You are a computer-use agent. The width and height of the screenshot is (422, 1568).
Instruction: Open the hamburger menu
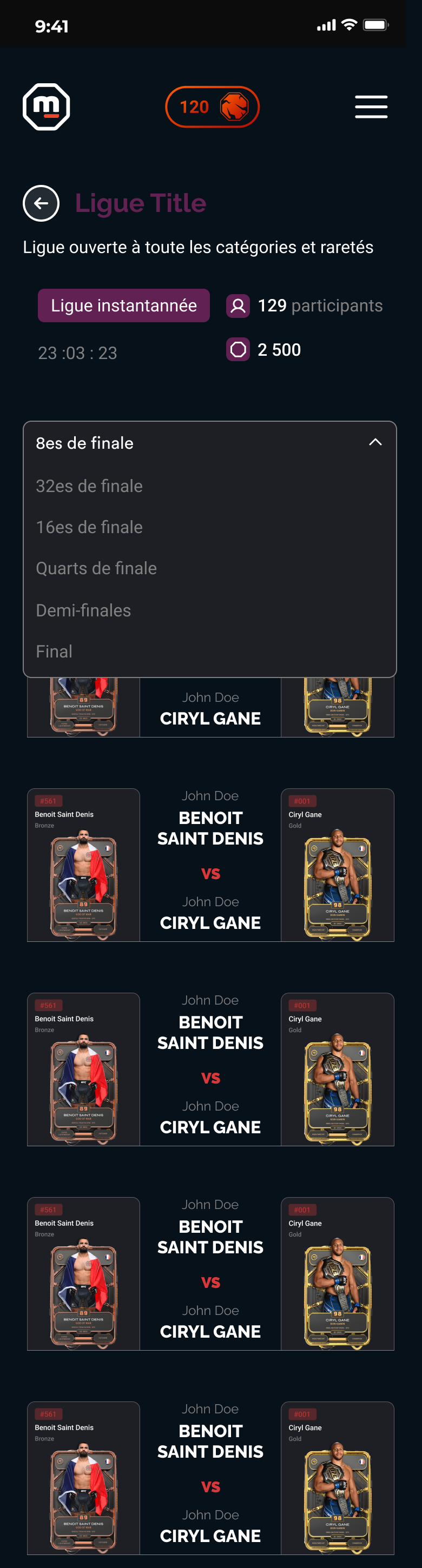(x=371, y=107)
